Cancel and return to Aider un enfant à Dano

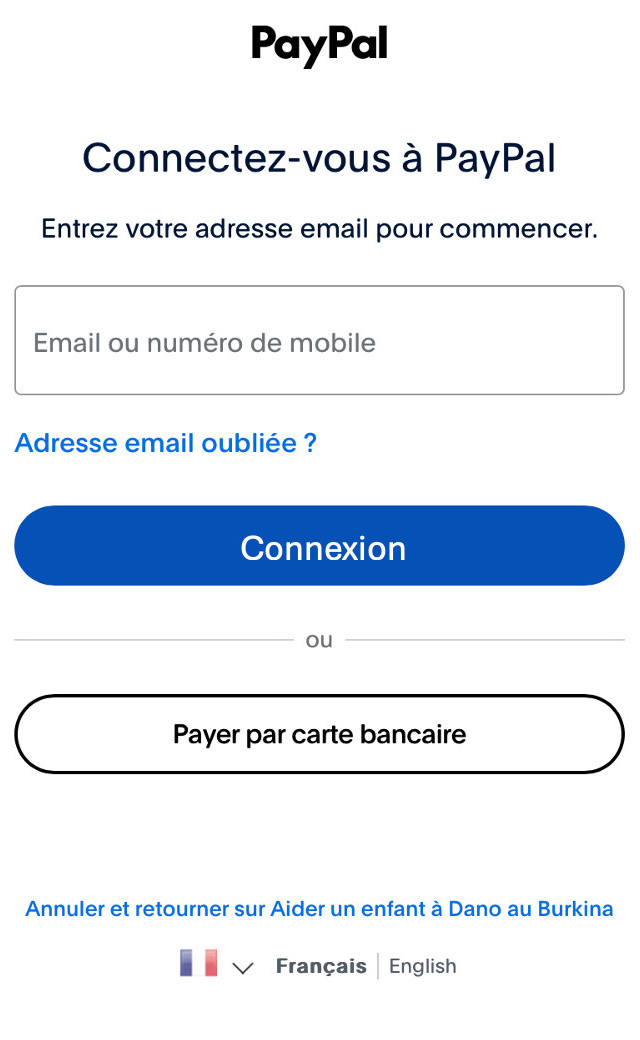pyautogui.click(x=319, y=909)
